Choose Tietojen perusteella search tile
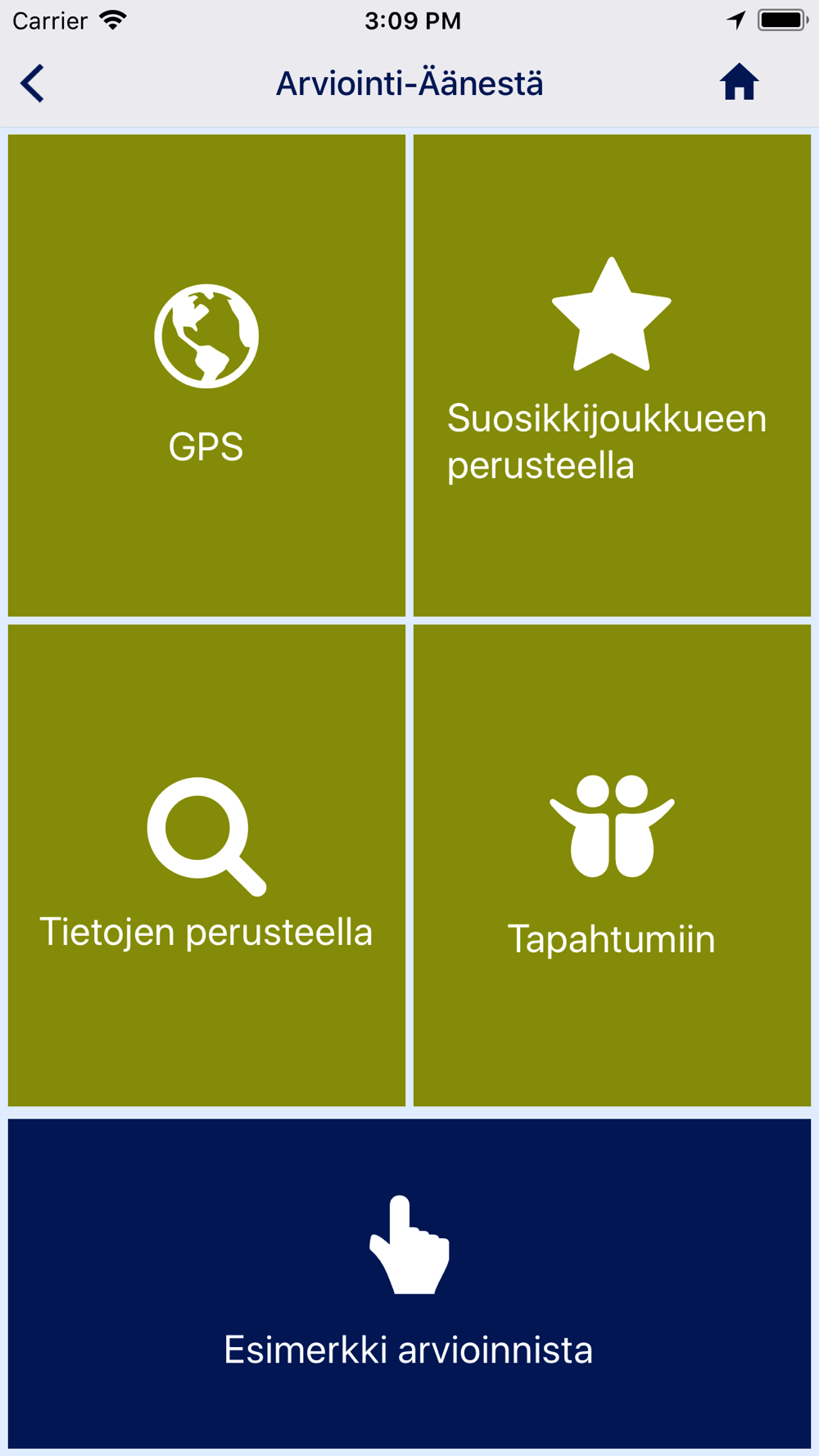This screenshot has width=819, height=1456. click(206, 865)
